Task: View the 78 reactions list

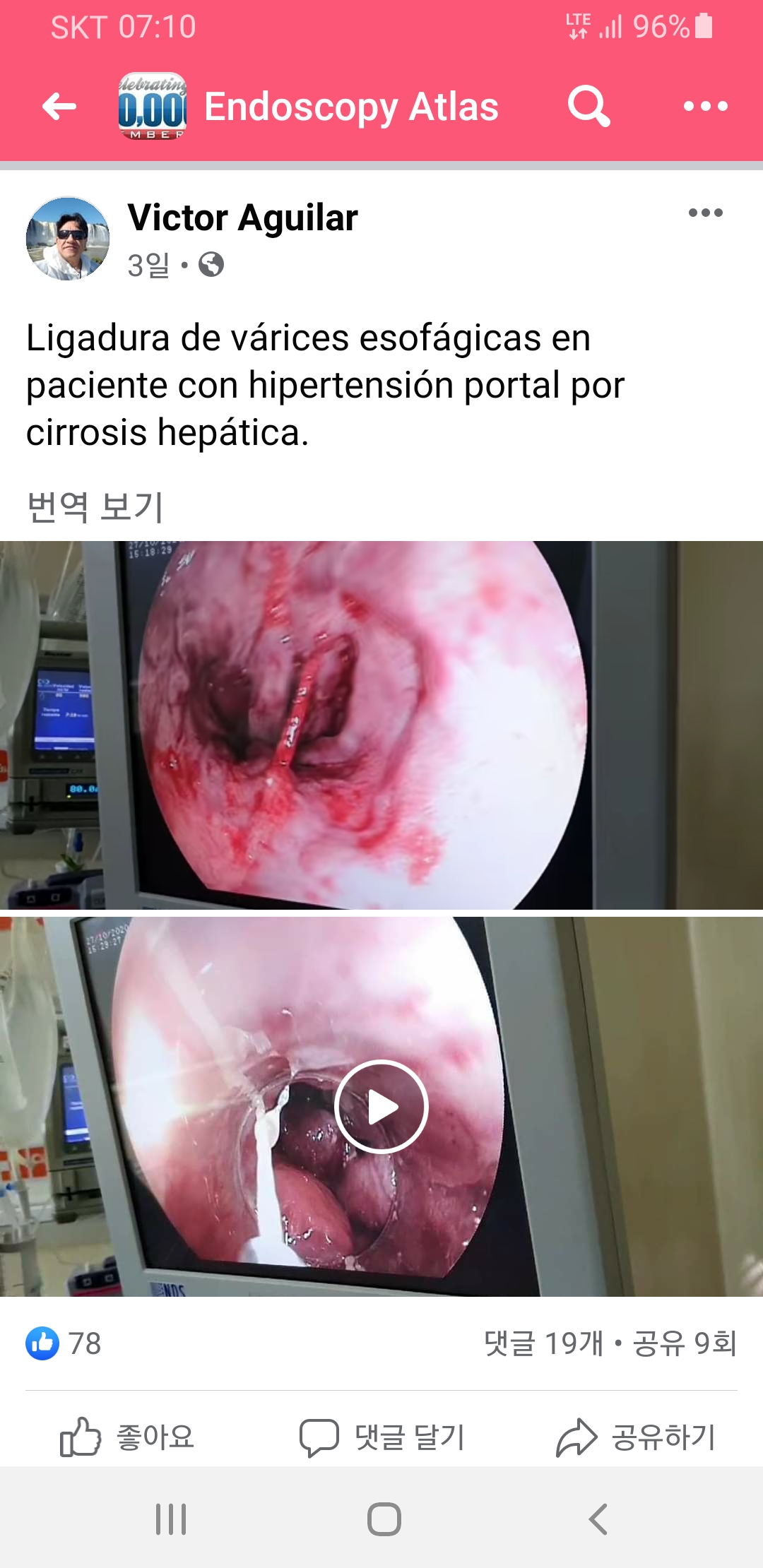Action: tap(64, 1343)
